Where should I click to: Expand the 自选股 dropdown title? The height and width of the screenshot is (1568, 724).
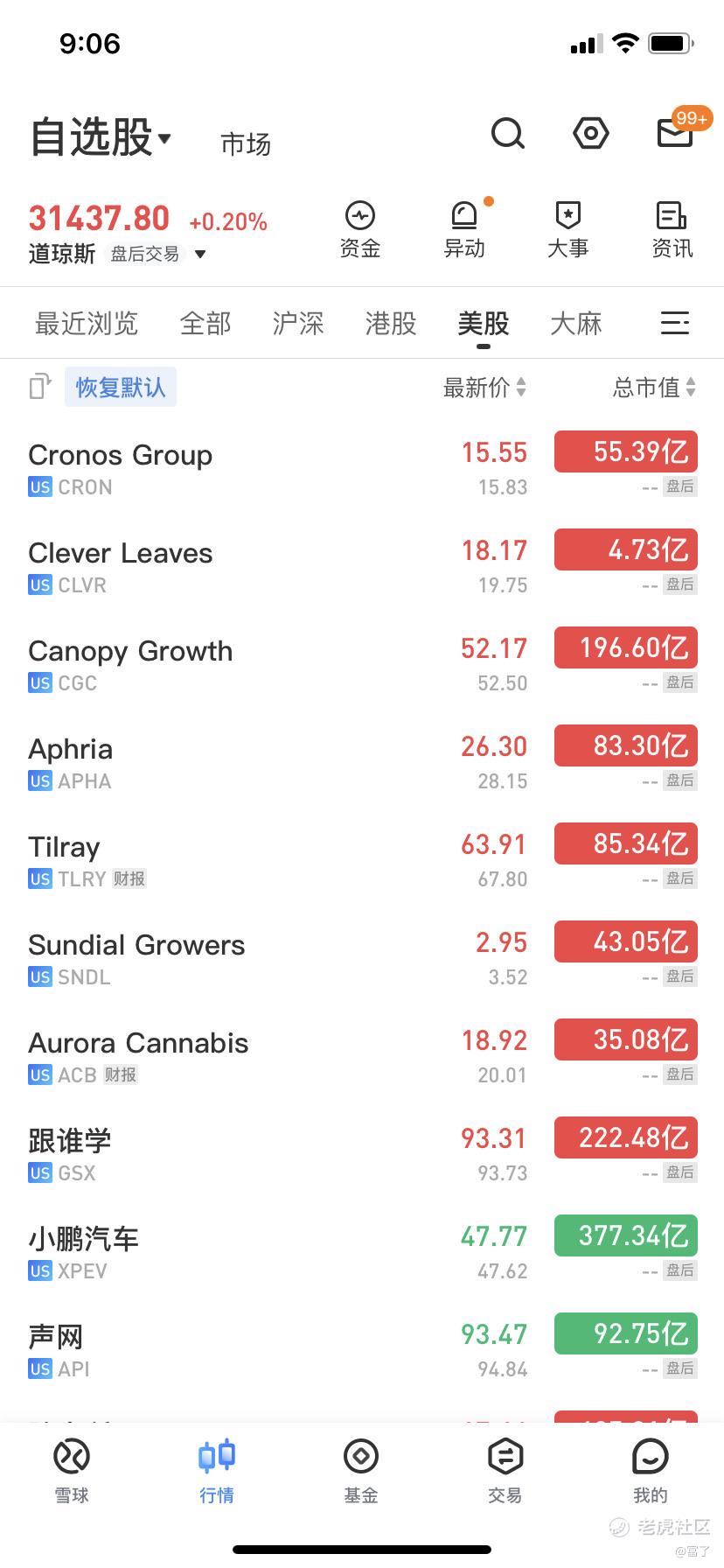point(101,138)
